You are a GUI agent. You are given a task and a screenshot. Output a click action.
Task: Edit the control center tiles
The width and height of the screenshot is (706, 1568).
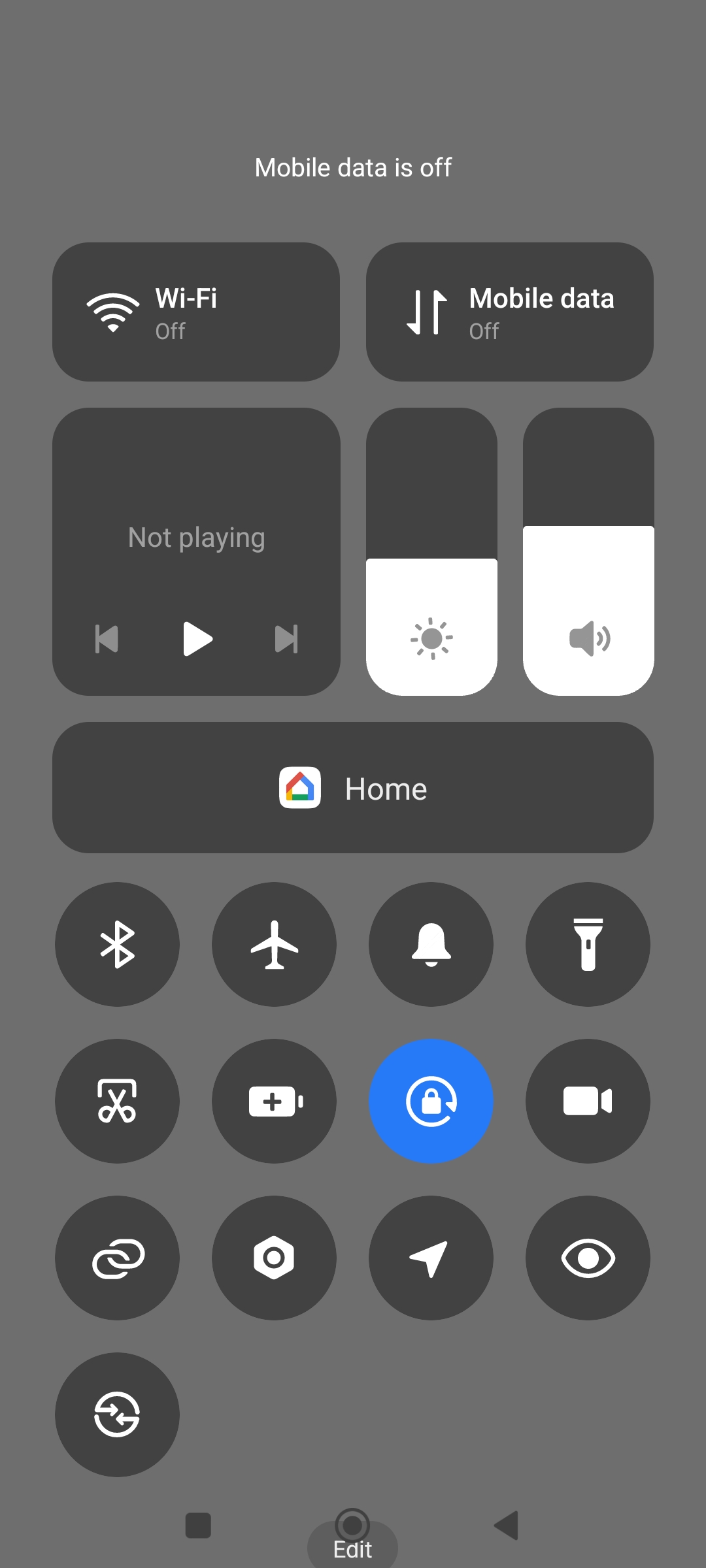point(352,1549)
